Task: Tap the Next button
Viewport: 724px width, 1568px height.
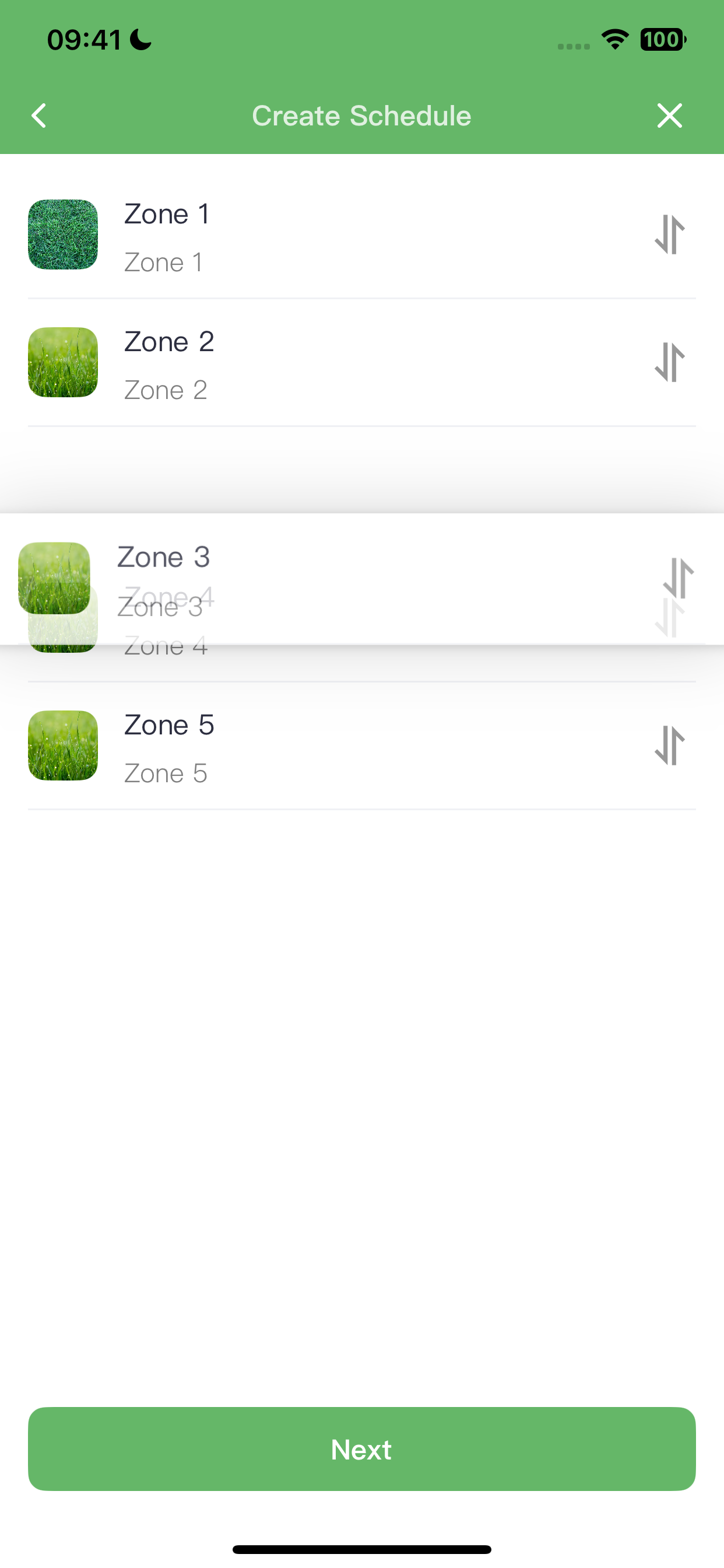Action: point(361,1448)
